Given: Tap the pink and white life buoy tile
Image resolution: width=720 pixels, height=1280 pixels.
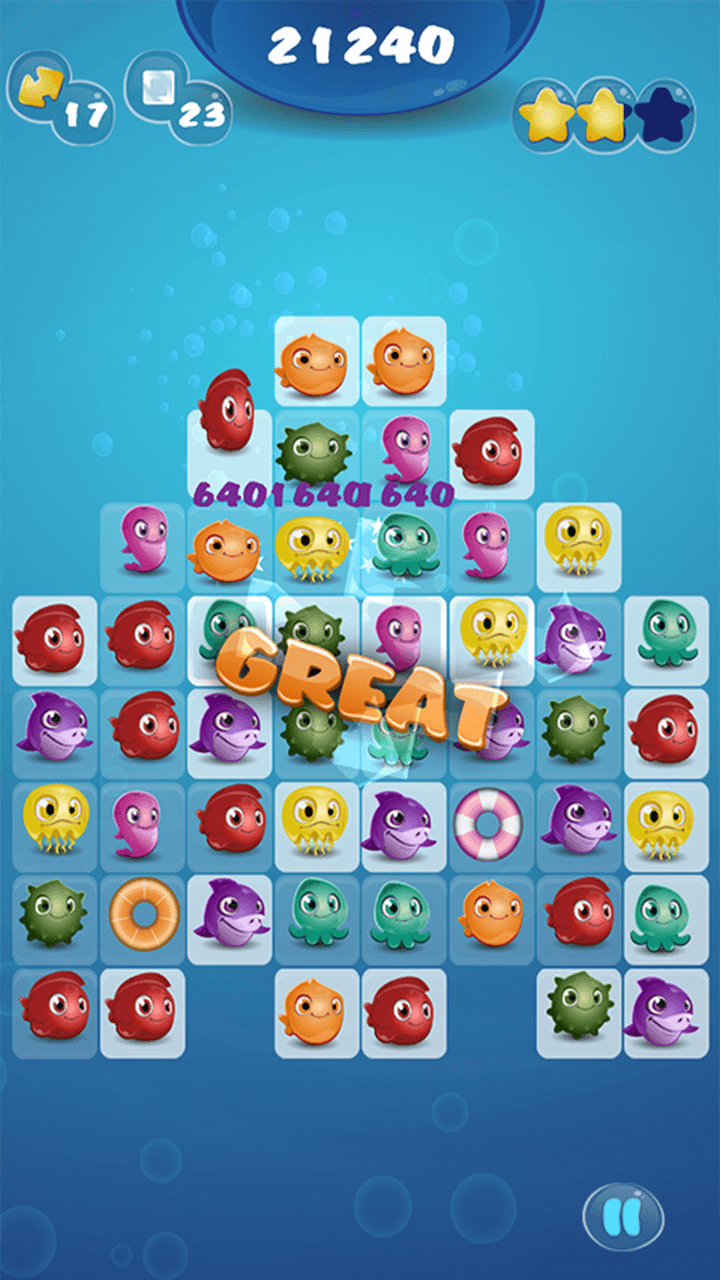Looking at the screenshot, I should (x=490, y=824).
